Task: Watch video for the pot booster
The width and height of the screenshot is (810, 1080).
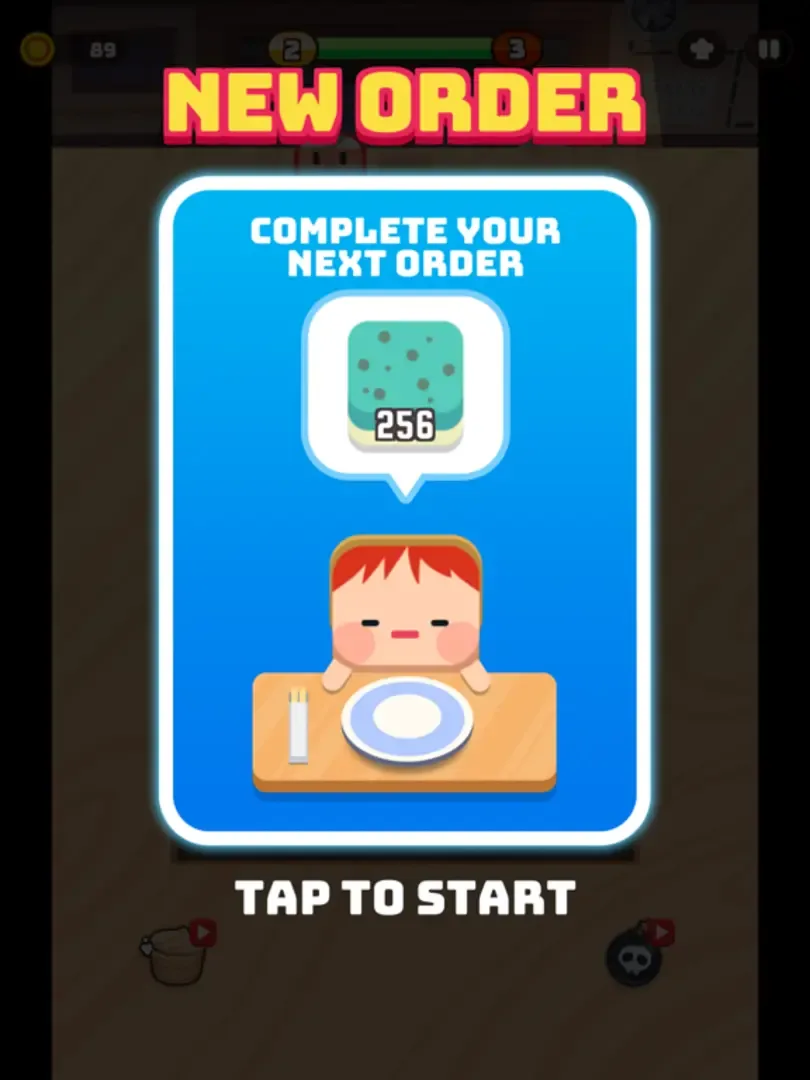Action: pos(178,954)
